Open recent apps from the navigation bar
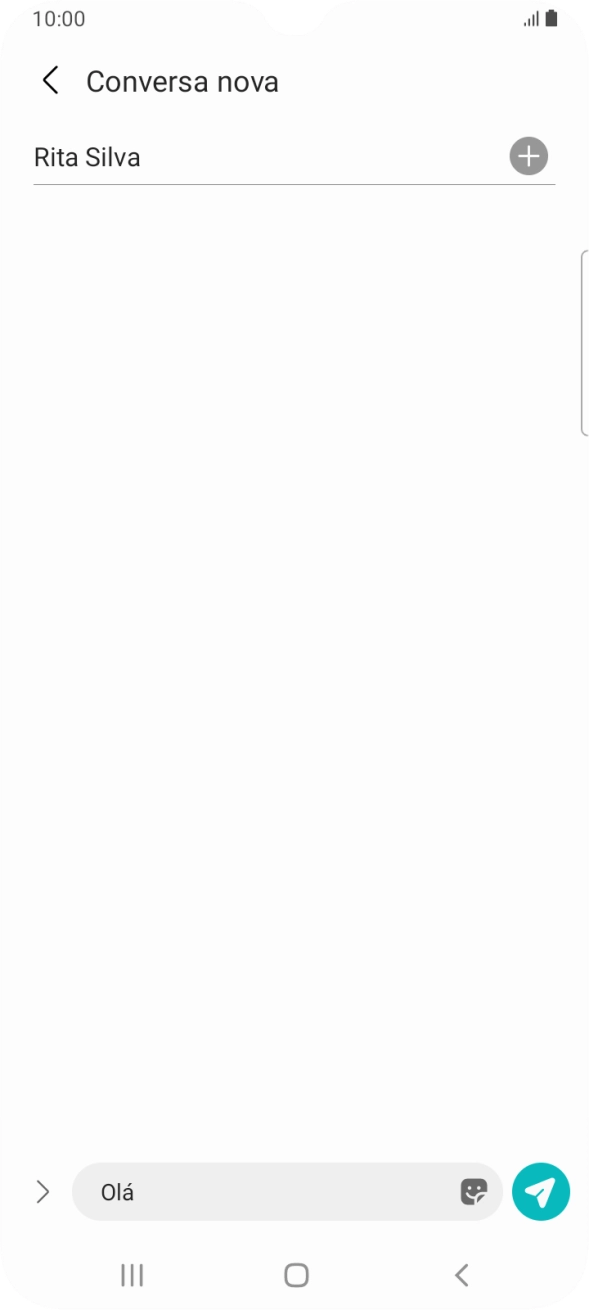Image resolution: width=589 pixels, height=1310 pixels. [132, 1274]
